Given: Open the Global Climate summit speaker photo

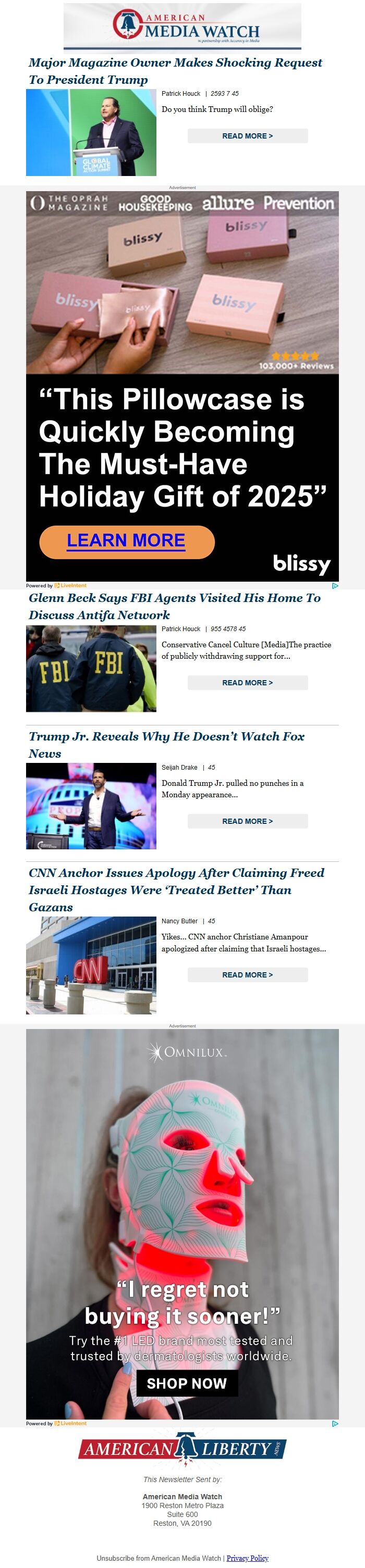Looking at the screenshot, I should (91, 133).
